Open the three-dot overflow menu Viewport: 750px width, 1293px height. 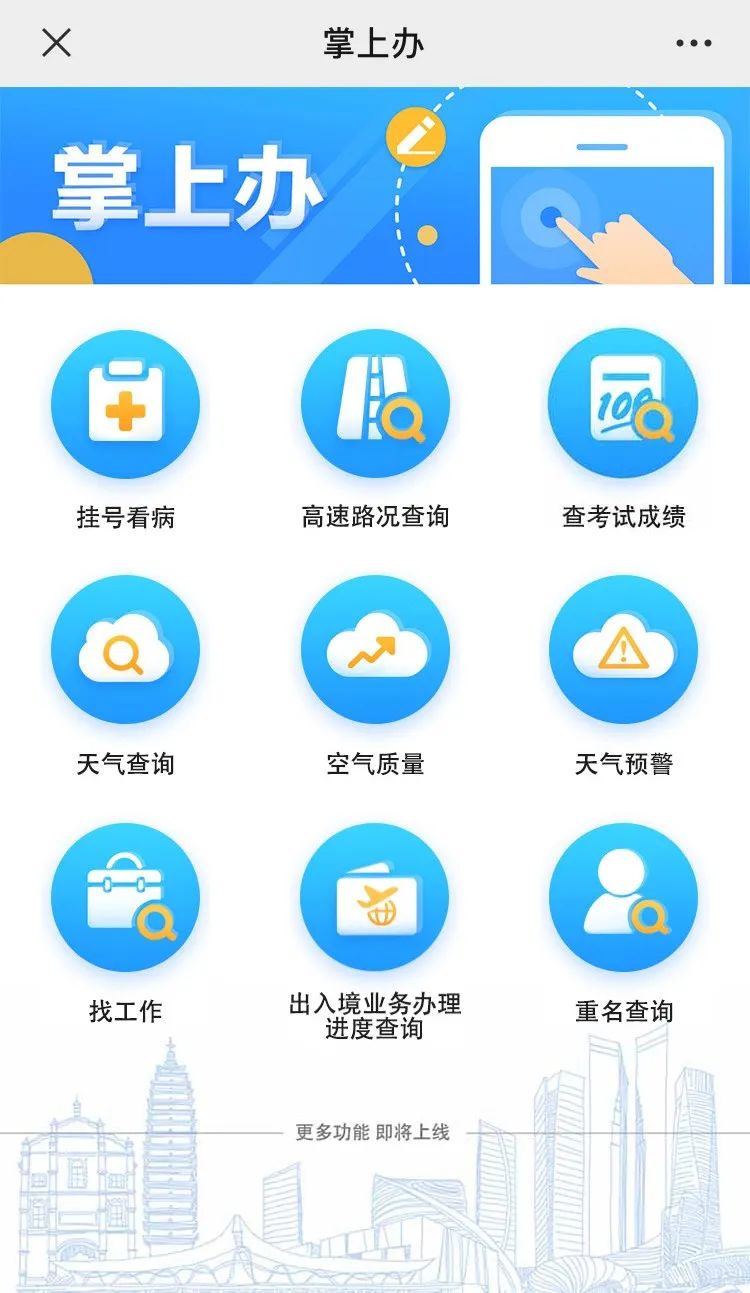pos(694,43)
